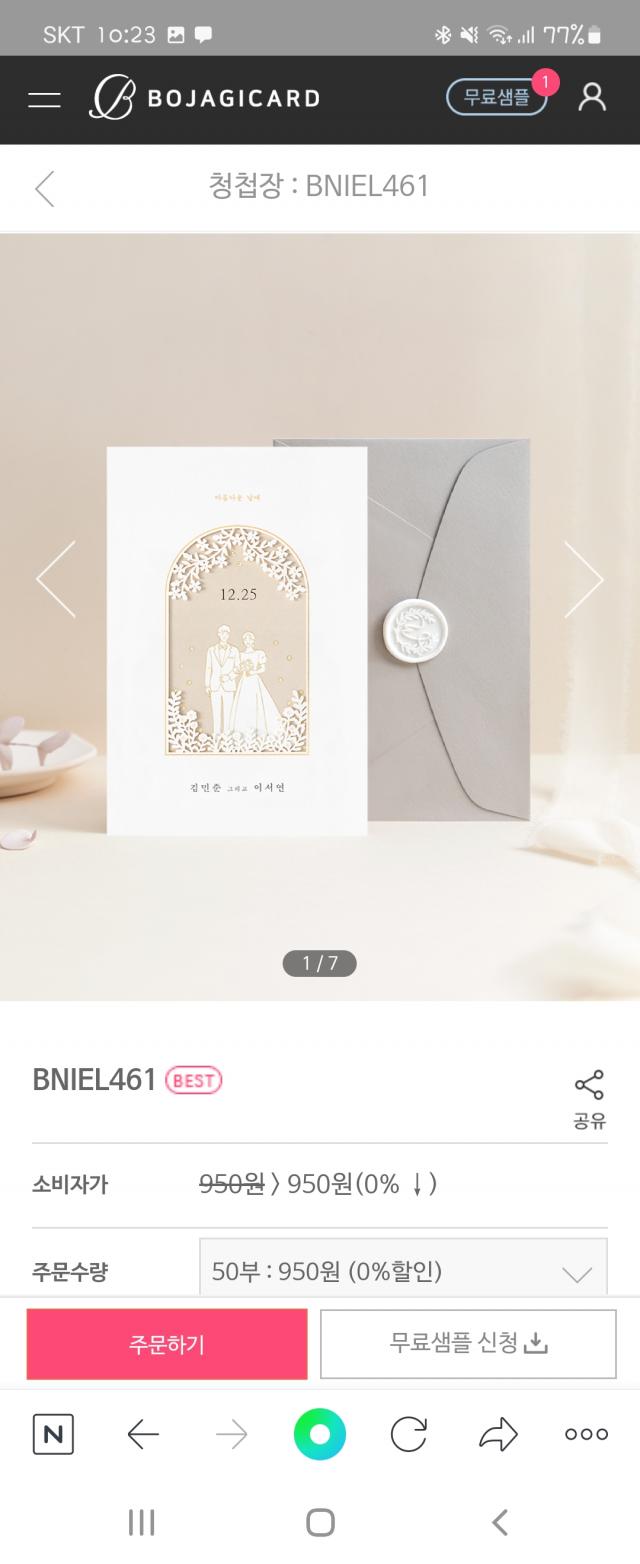Open the browser's more options menu
The height and width of the screenshot is (1564, 640).
(x=586, y=1435)
